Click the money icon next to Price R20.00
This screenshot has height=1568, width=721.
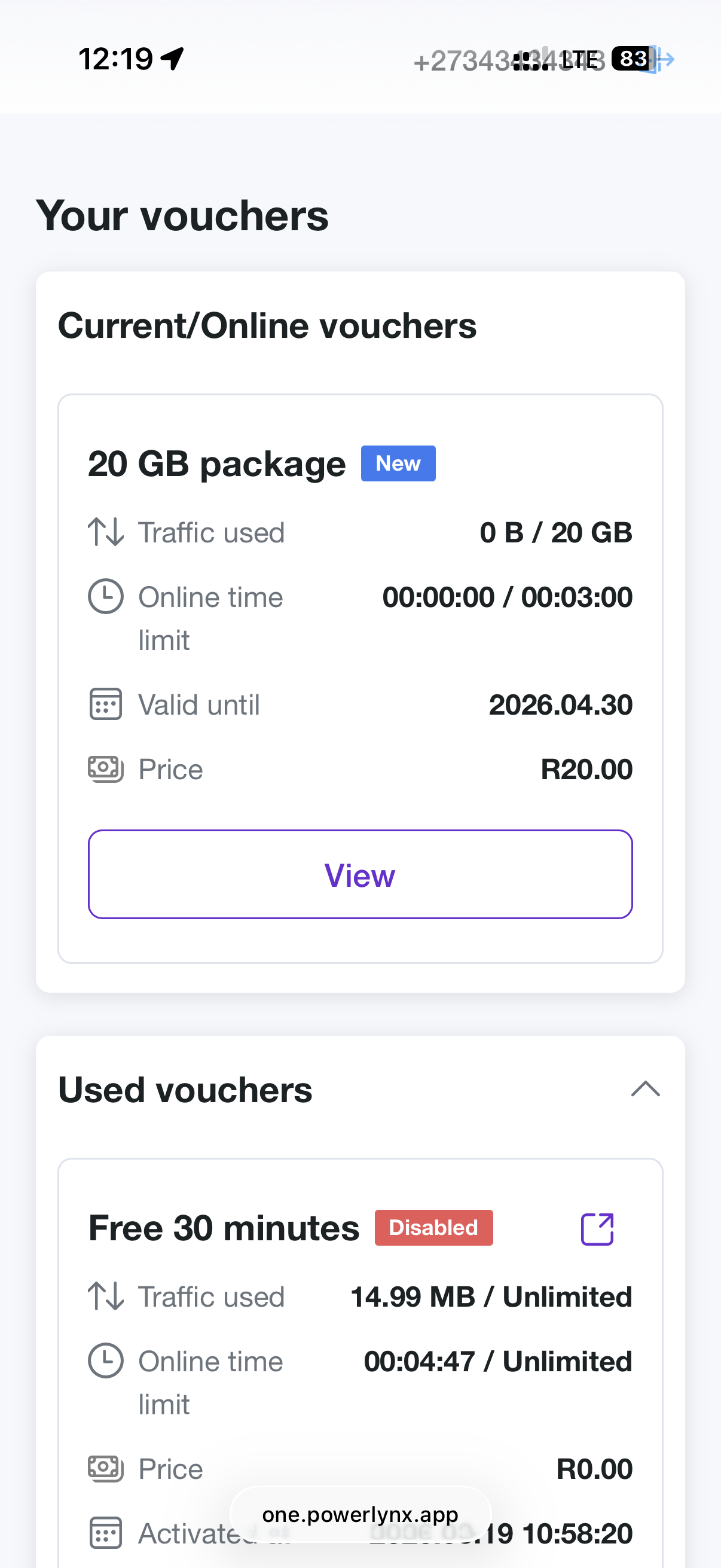pyautogui.click(x=105, y=769)
